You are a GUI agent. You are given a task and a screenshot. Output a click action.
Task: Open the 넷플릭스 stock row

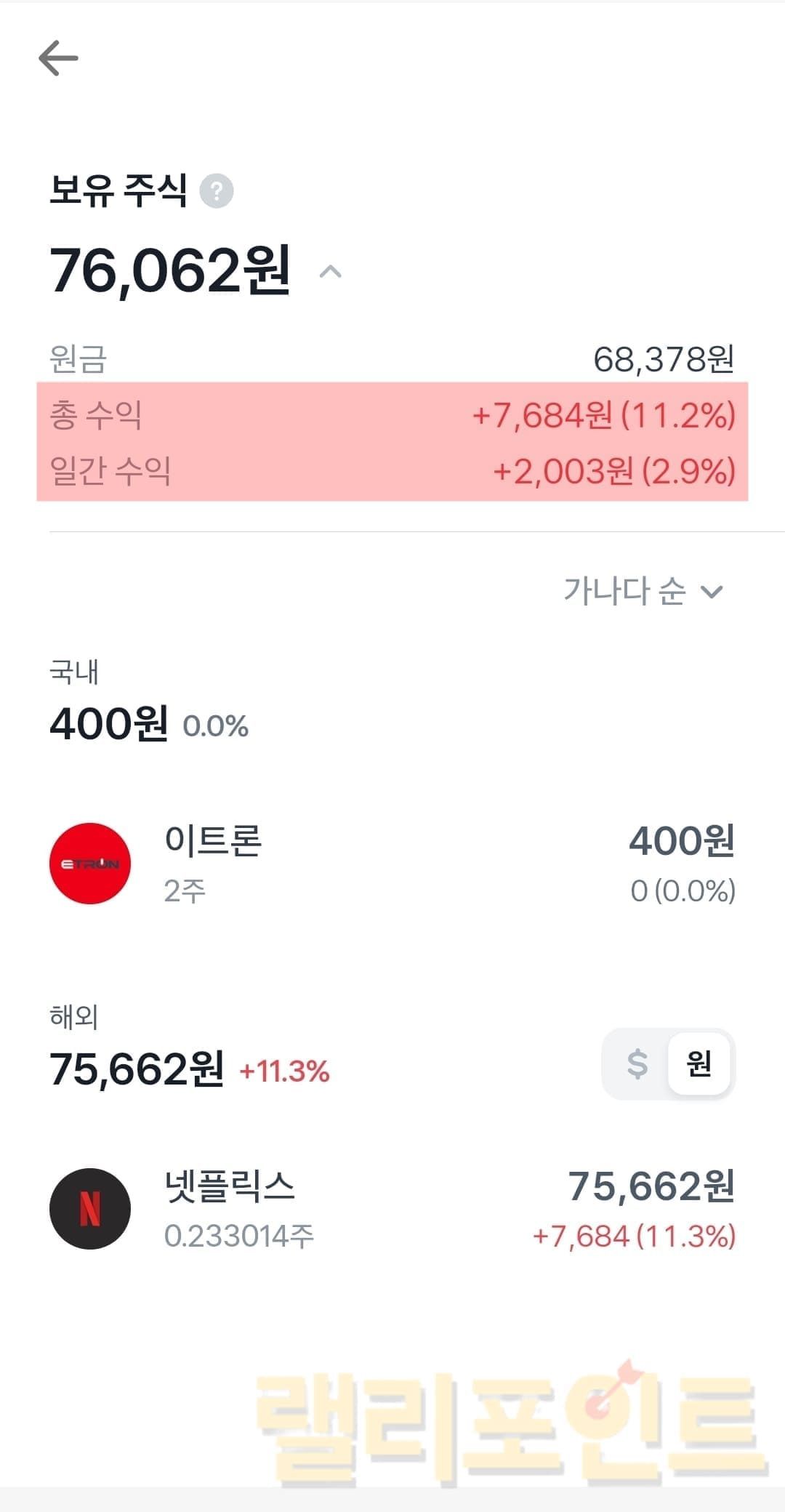coord(392,1209)
